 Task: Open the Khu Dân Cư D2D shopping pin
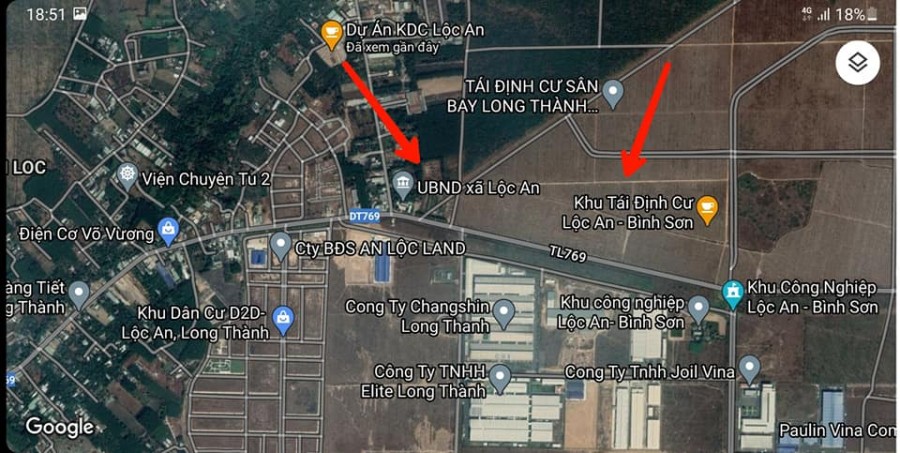283,318
